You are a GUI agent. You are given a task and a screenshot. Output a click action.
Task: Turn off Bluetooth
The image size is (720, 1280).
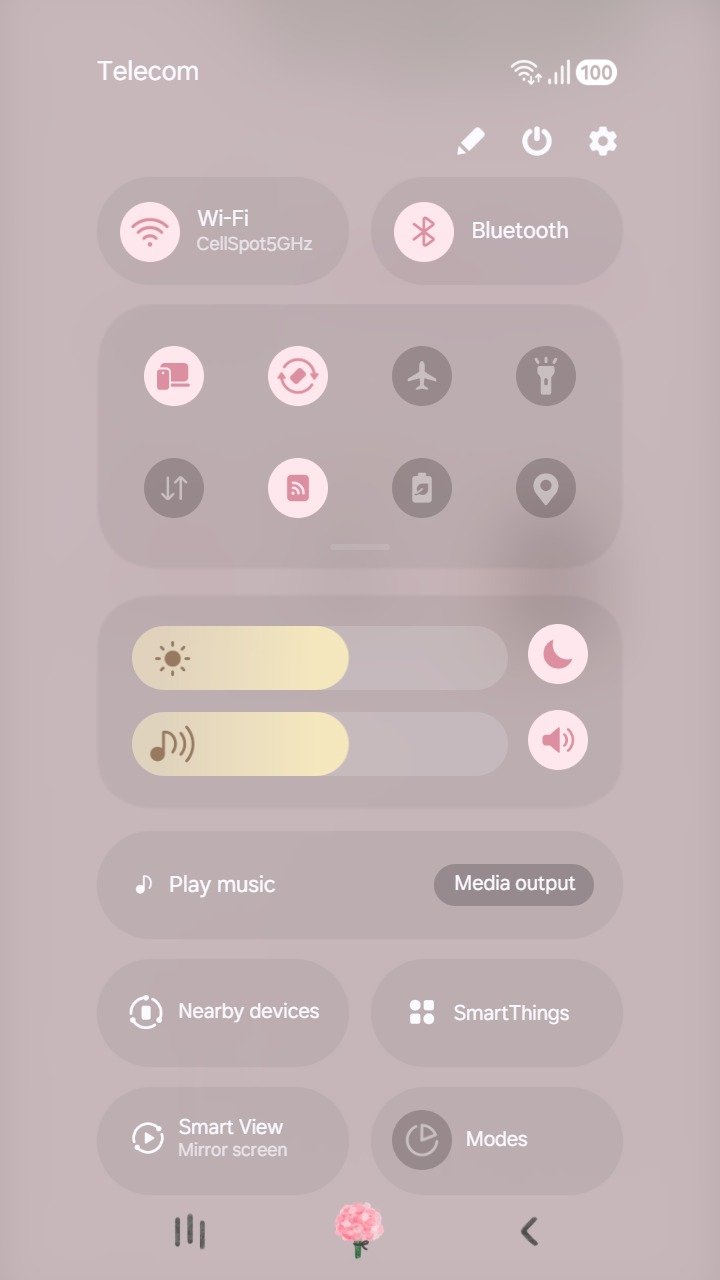tap(424, 231)
